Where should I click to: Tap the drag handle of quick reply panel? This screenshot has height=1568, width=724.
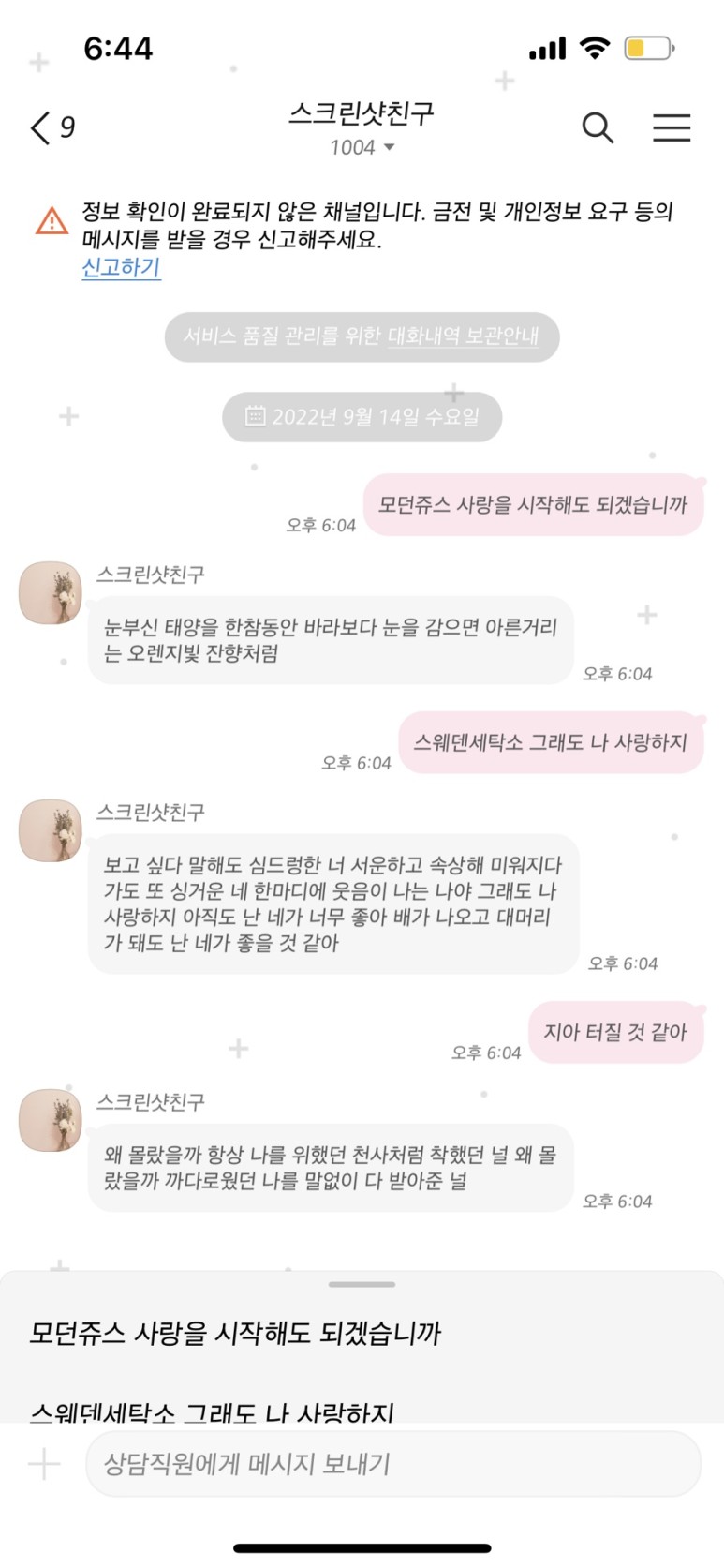coord(362,1284)
